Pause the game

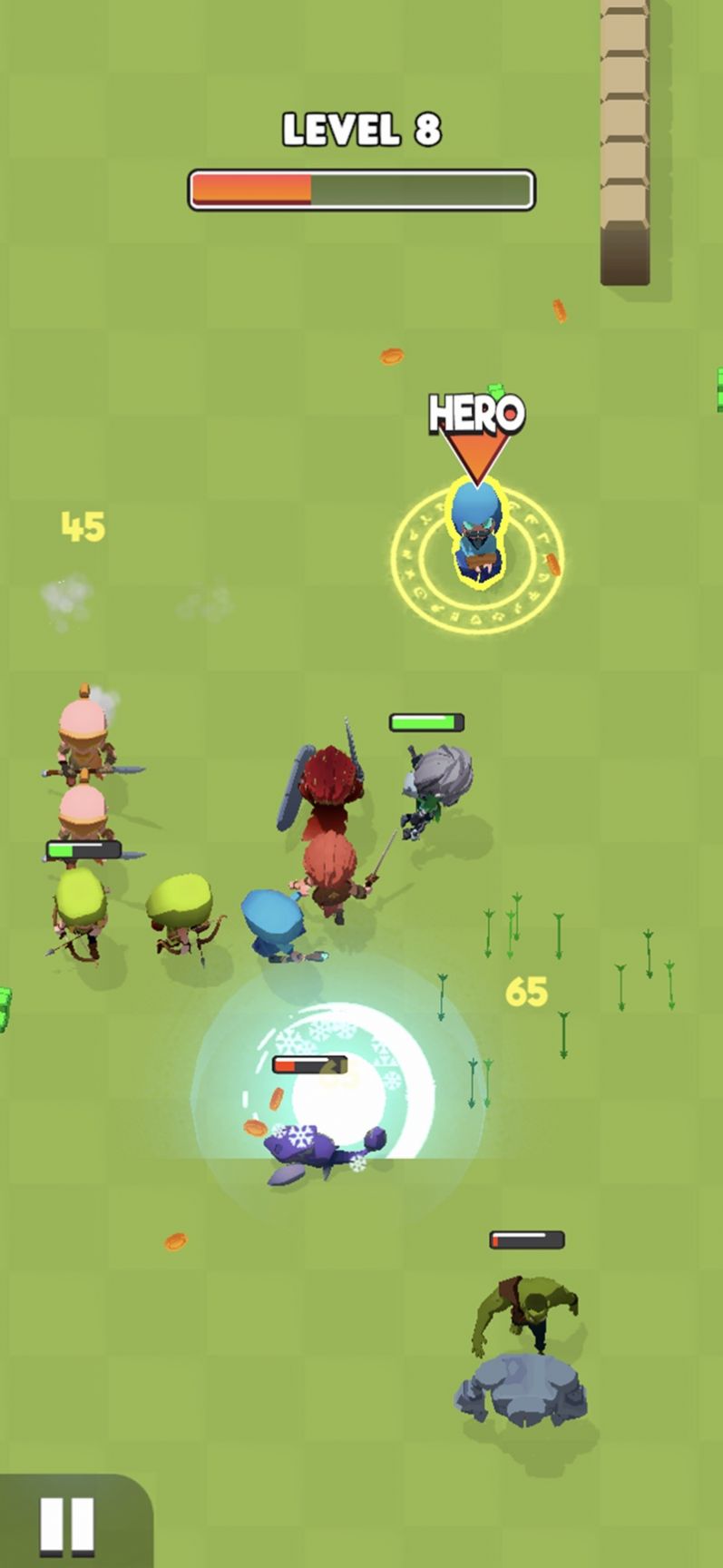[67, 1524]
